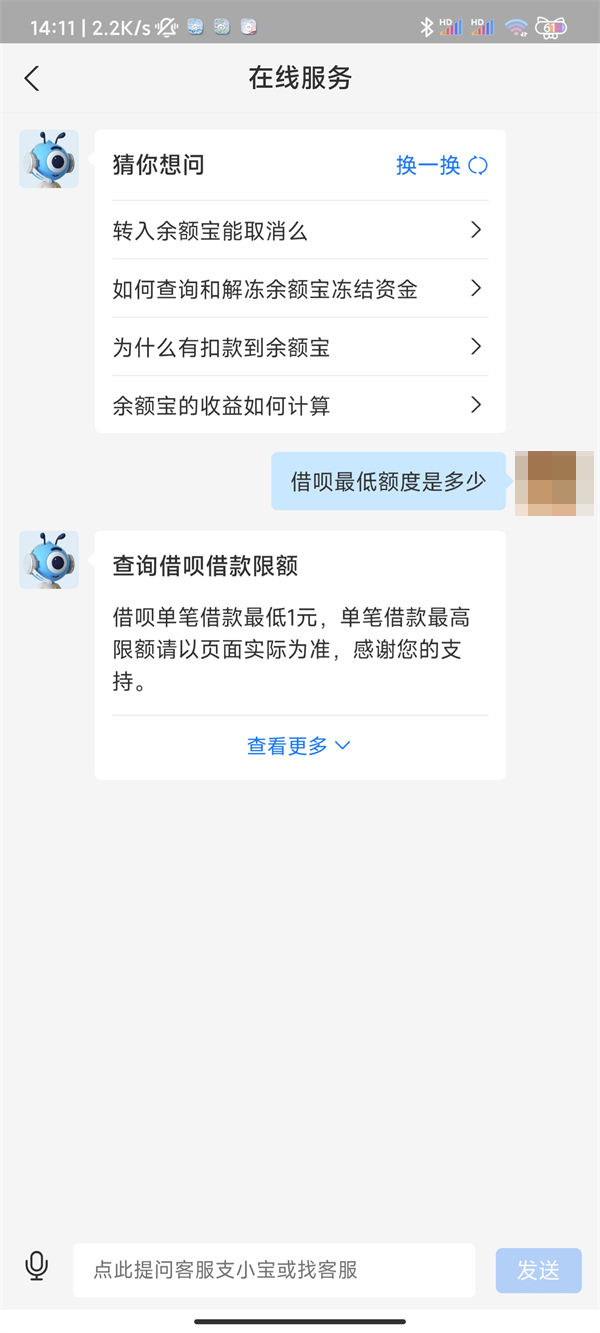Open 如何查询和解冻余额宝冻结资金
Viewport: 600px width, 1333px height.
tap(299, 289)
